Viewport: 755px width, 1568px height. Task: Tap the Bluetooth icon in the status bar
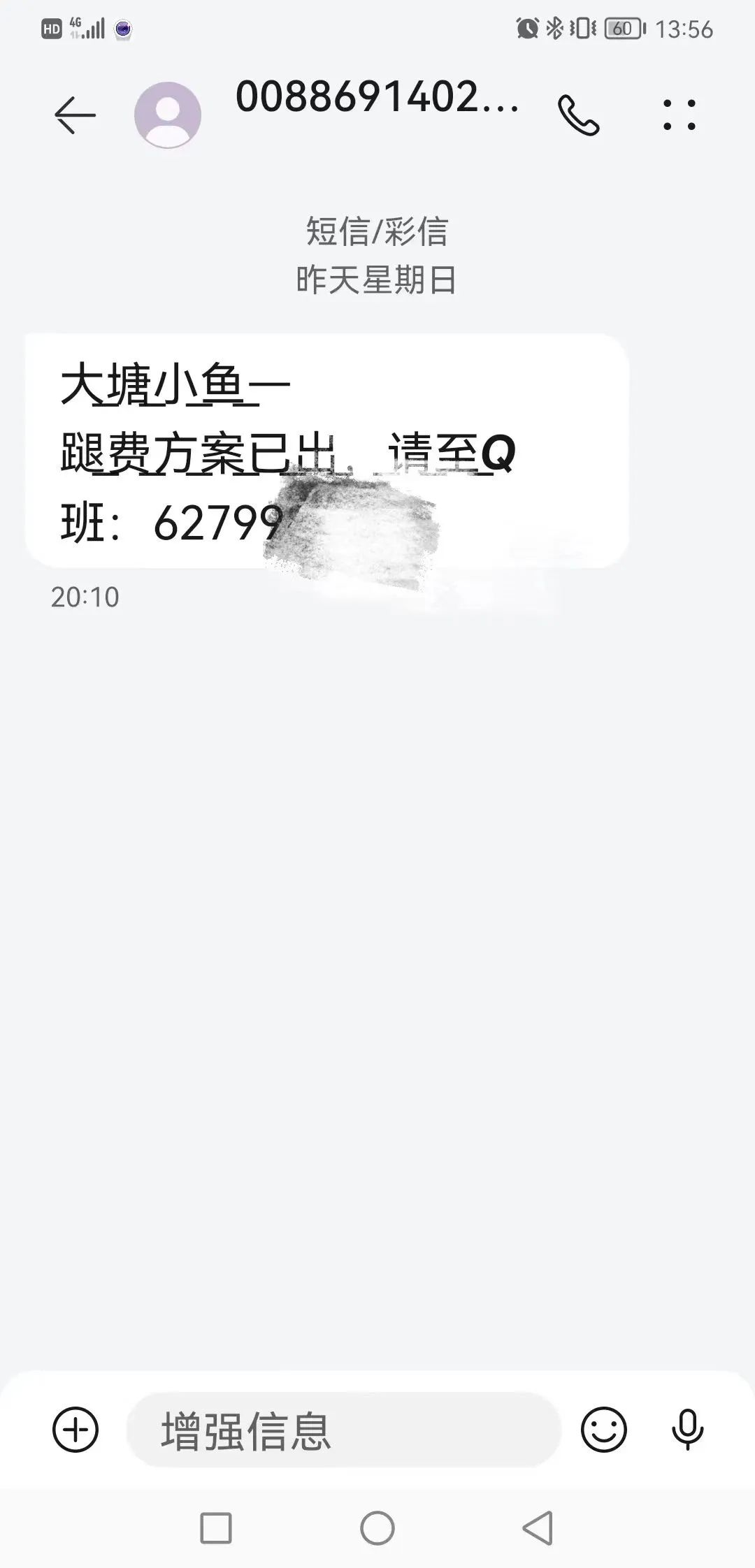pyautogui.click(x=556, y=28)
